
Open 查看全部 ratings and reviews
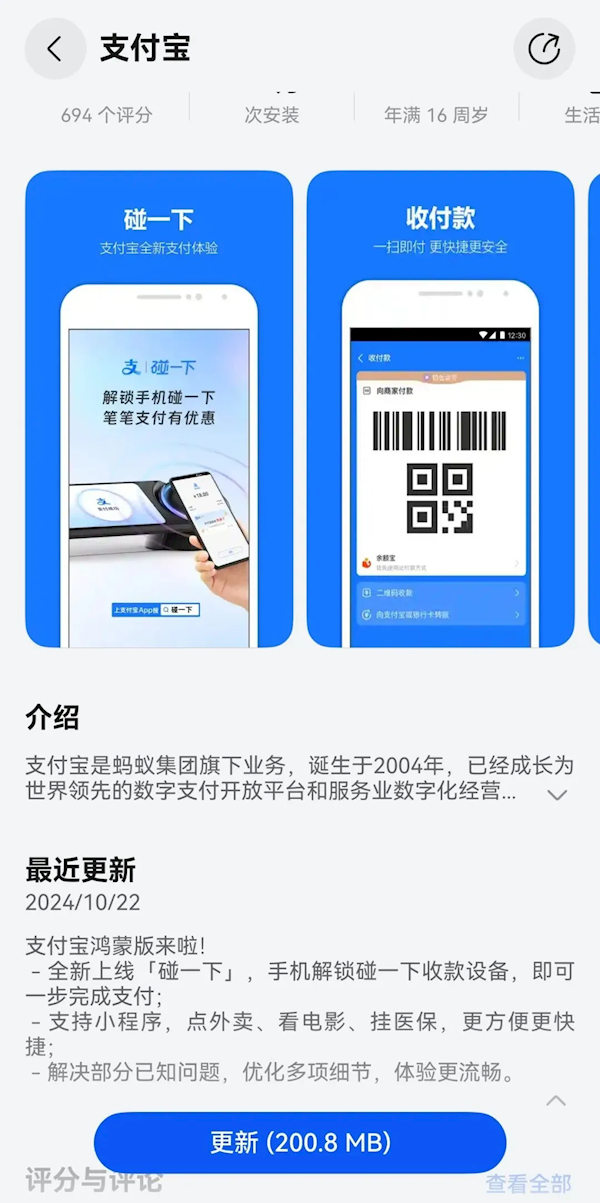click(528, 1184)
